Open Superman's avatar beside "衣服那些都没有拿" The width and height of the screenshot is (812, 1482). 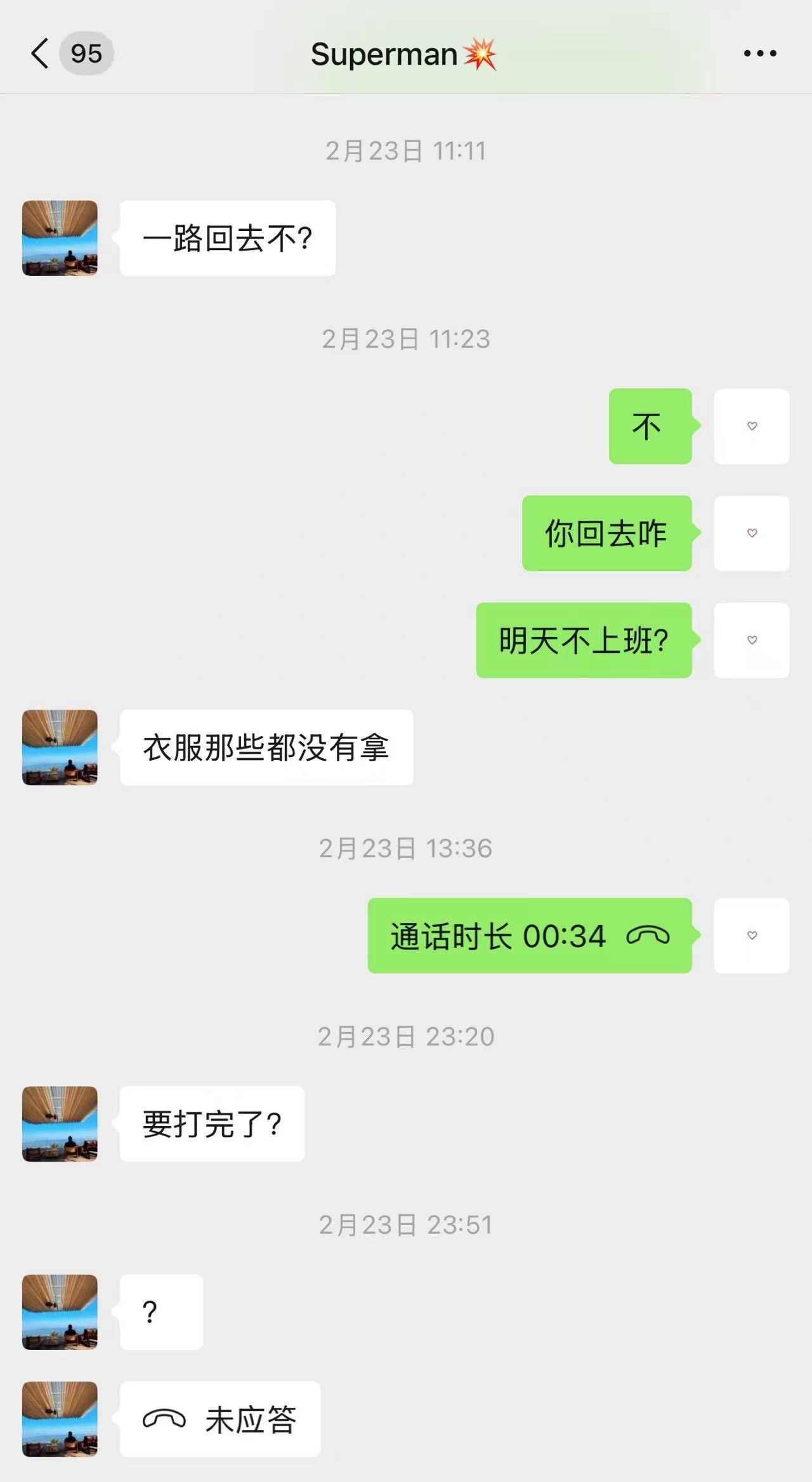pos(60,747)
